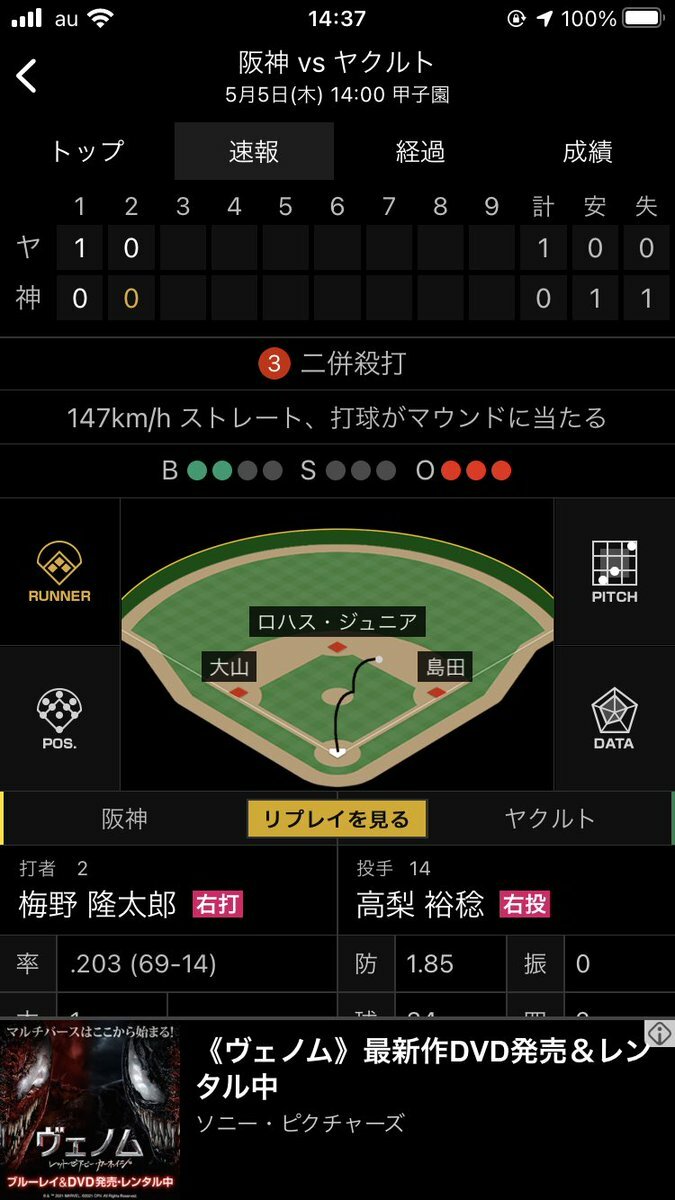Switch to the トップ tab
Image resolution: width=675 pixels, height=1200 pixels.
click(x=86, y=152)
